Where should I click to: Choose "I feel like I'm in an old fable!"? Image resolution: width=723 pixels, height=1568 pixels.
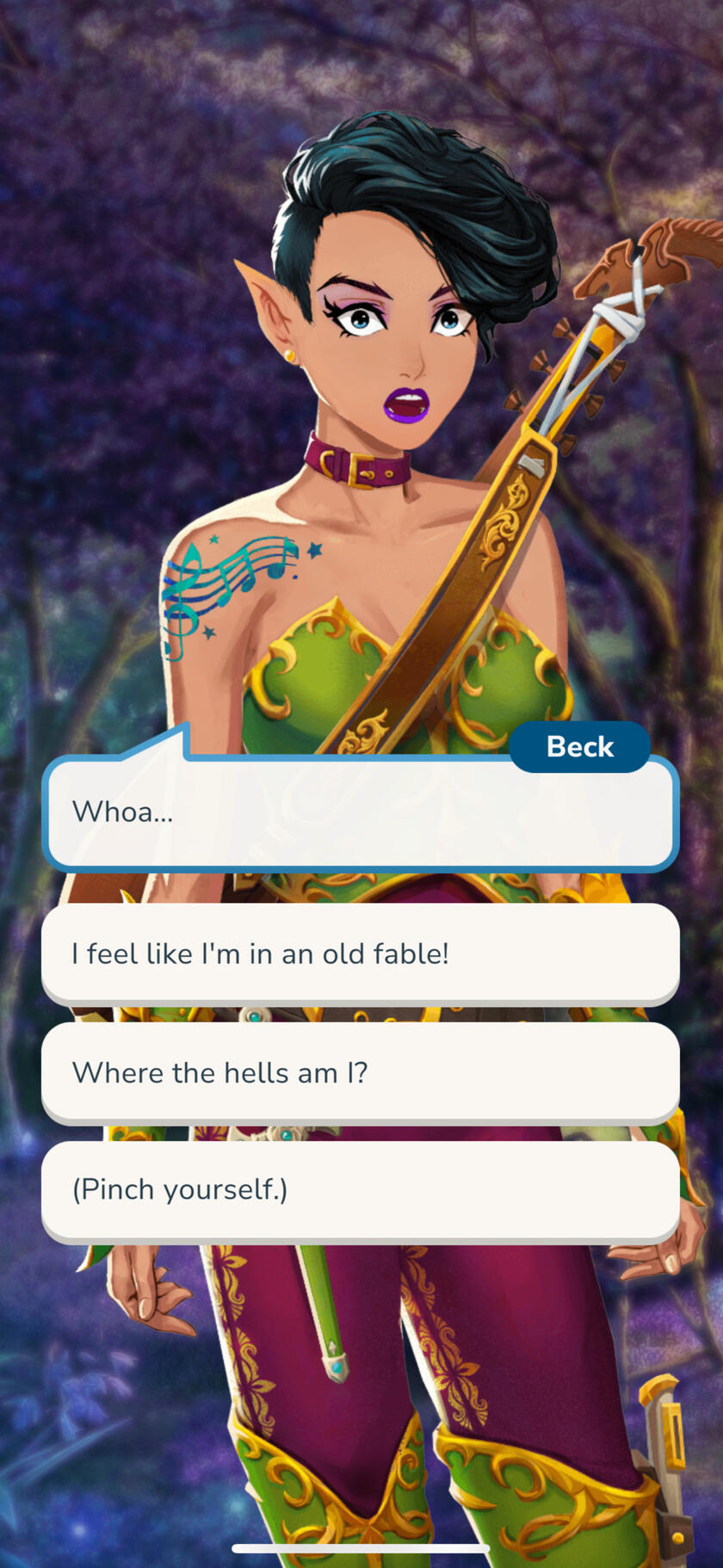pos(360,954)
